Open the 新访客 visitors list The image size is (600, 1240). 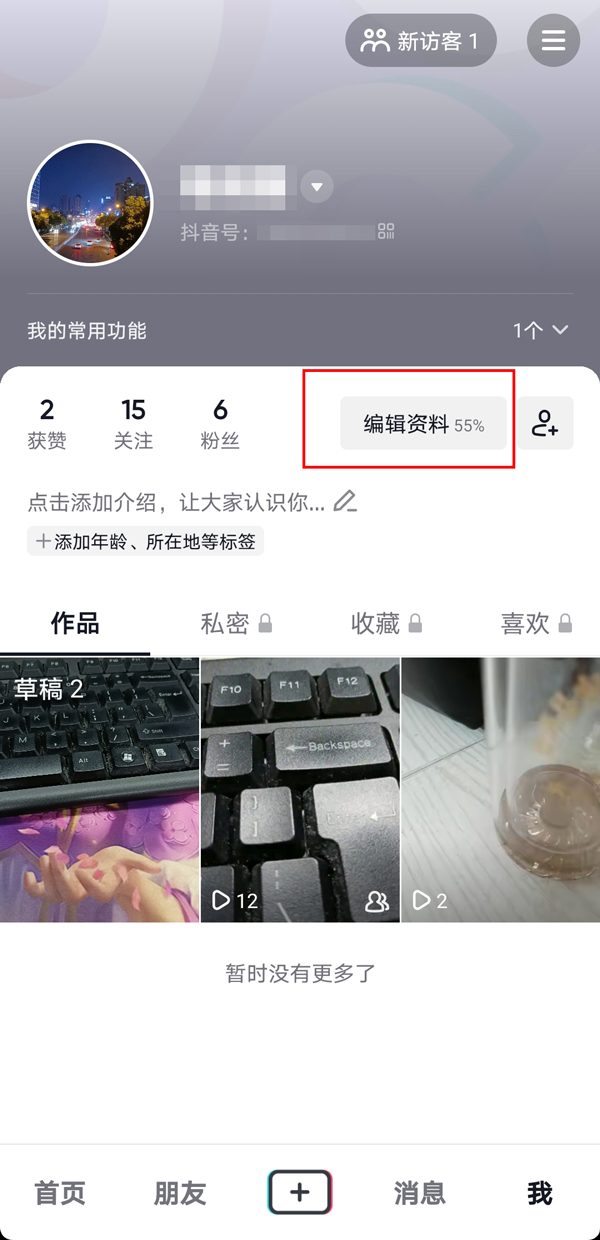[x=421, y=41]
